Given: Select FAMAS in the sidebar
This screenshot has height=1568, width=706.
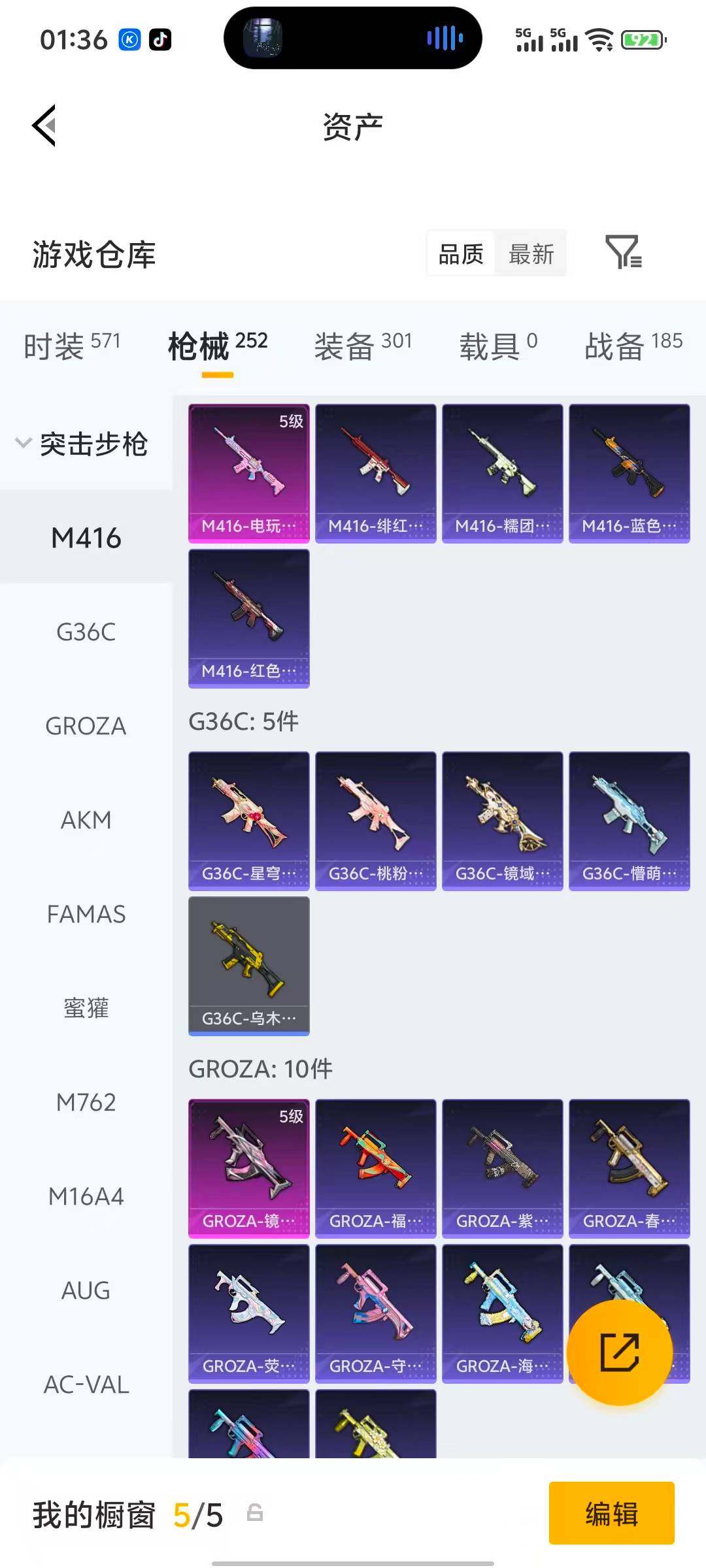Looking at the screenshot, I should click(85, 914).
